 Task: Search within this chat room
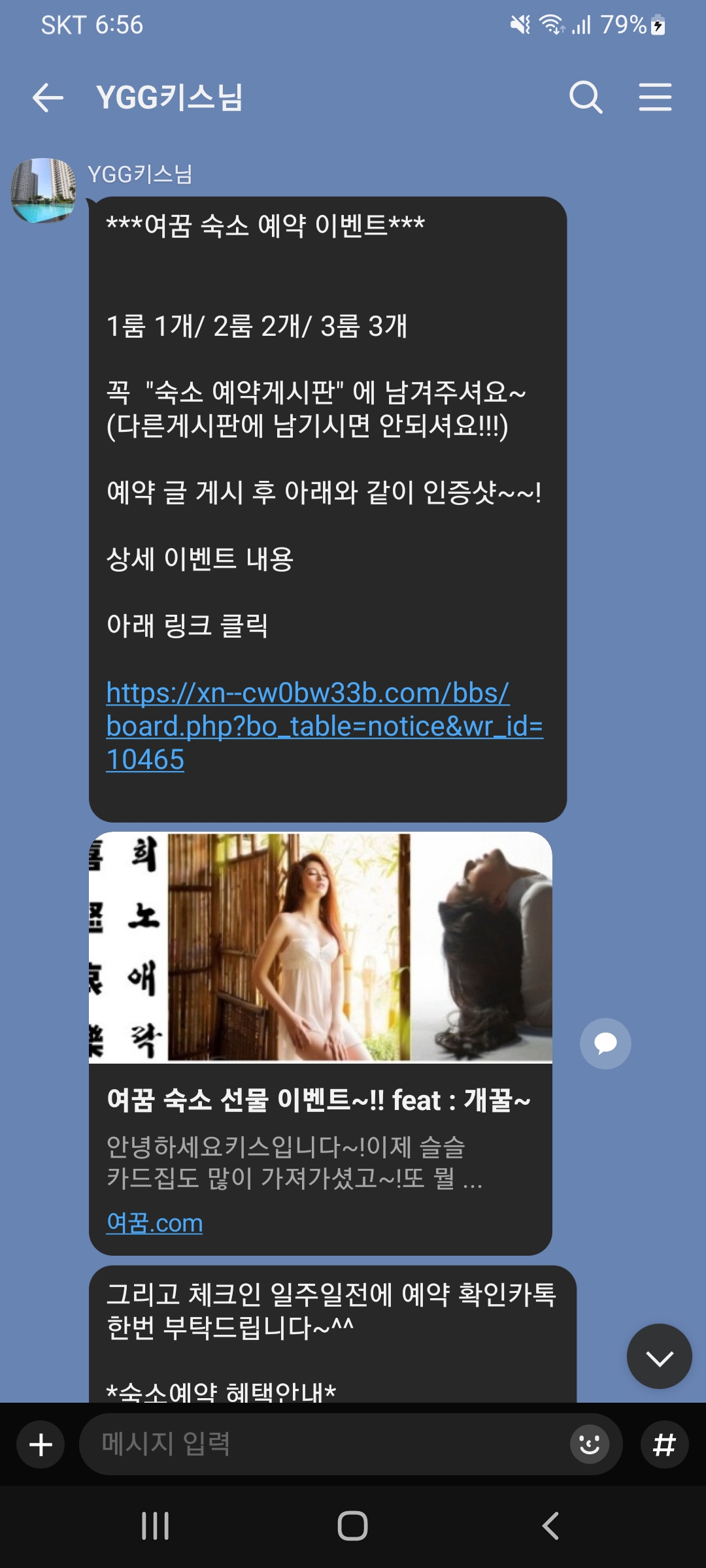[x=585, y=98]
